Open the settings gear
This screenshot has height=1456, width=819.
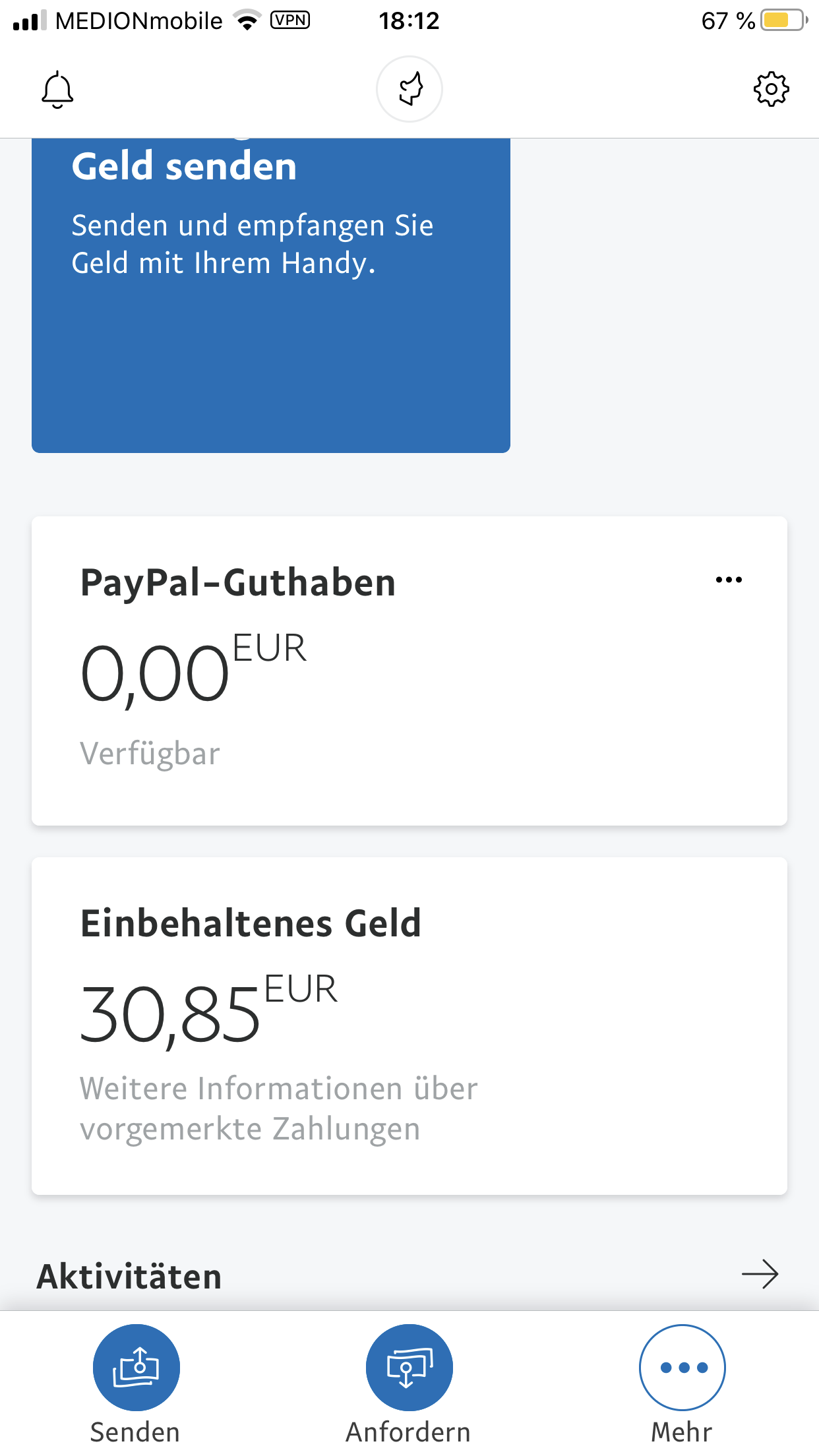(x=770, y=88)
